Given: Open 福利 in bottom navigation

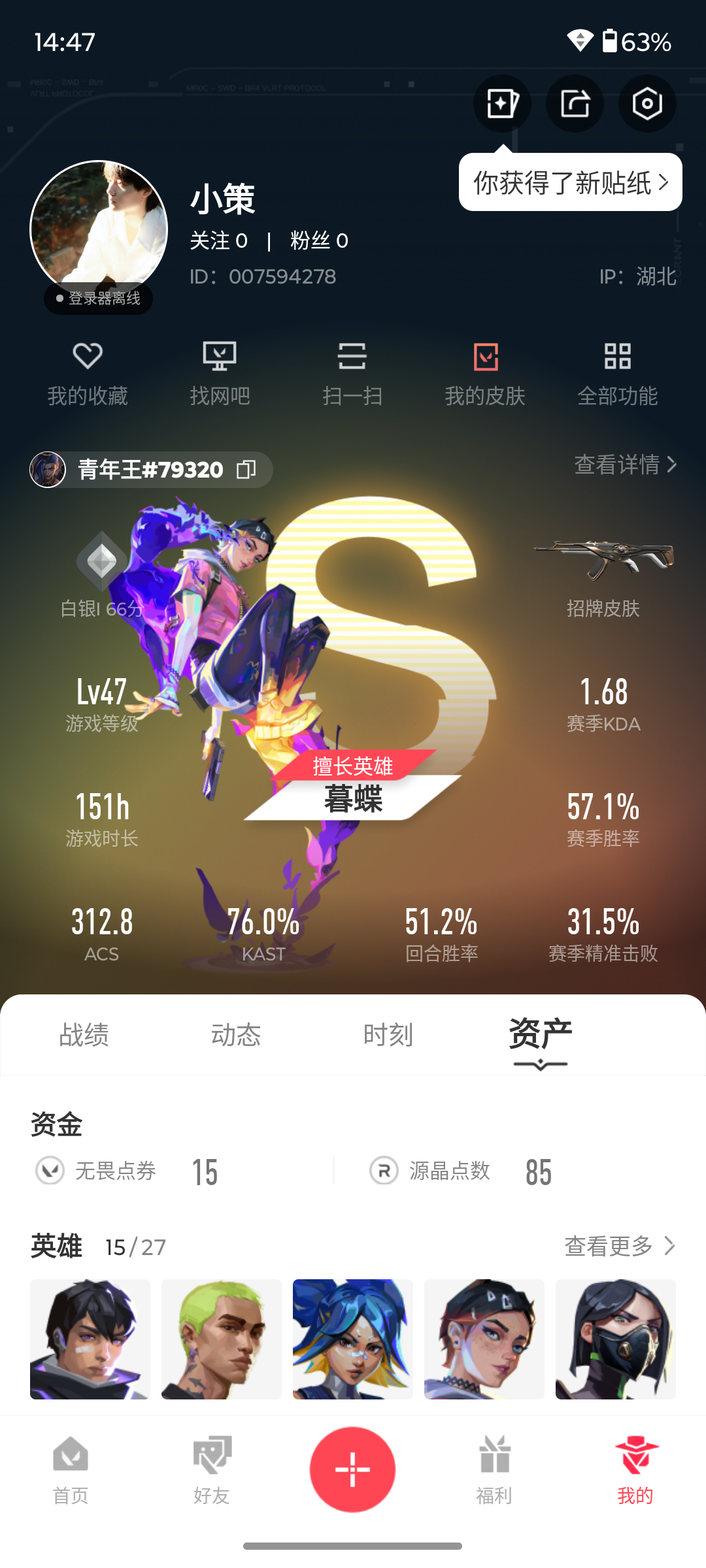Looking at the screenshot, I should point(494,1471).
